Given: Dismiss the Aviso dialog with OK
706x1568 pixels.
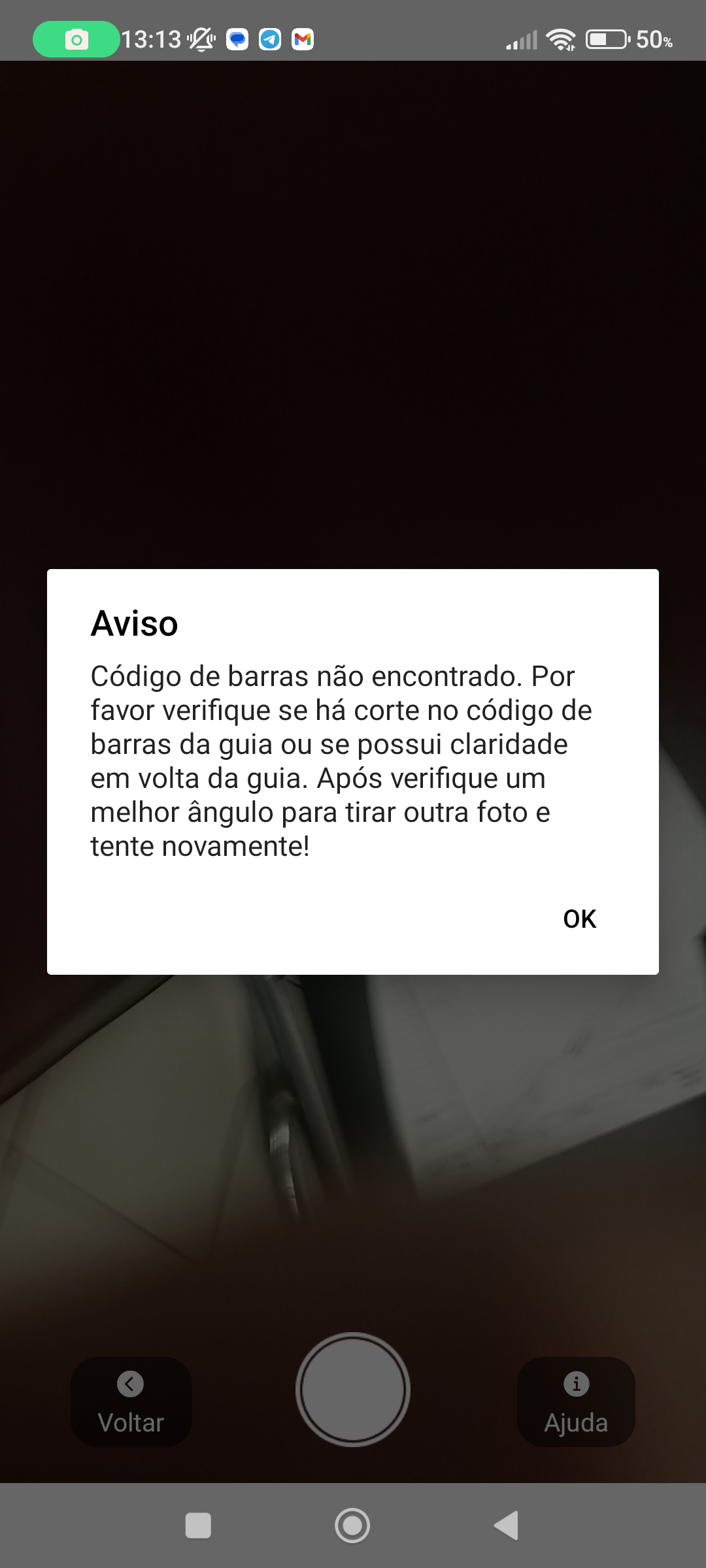Looking at the screenshot, I should [x=579, y=919].
